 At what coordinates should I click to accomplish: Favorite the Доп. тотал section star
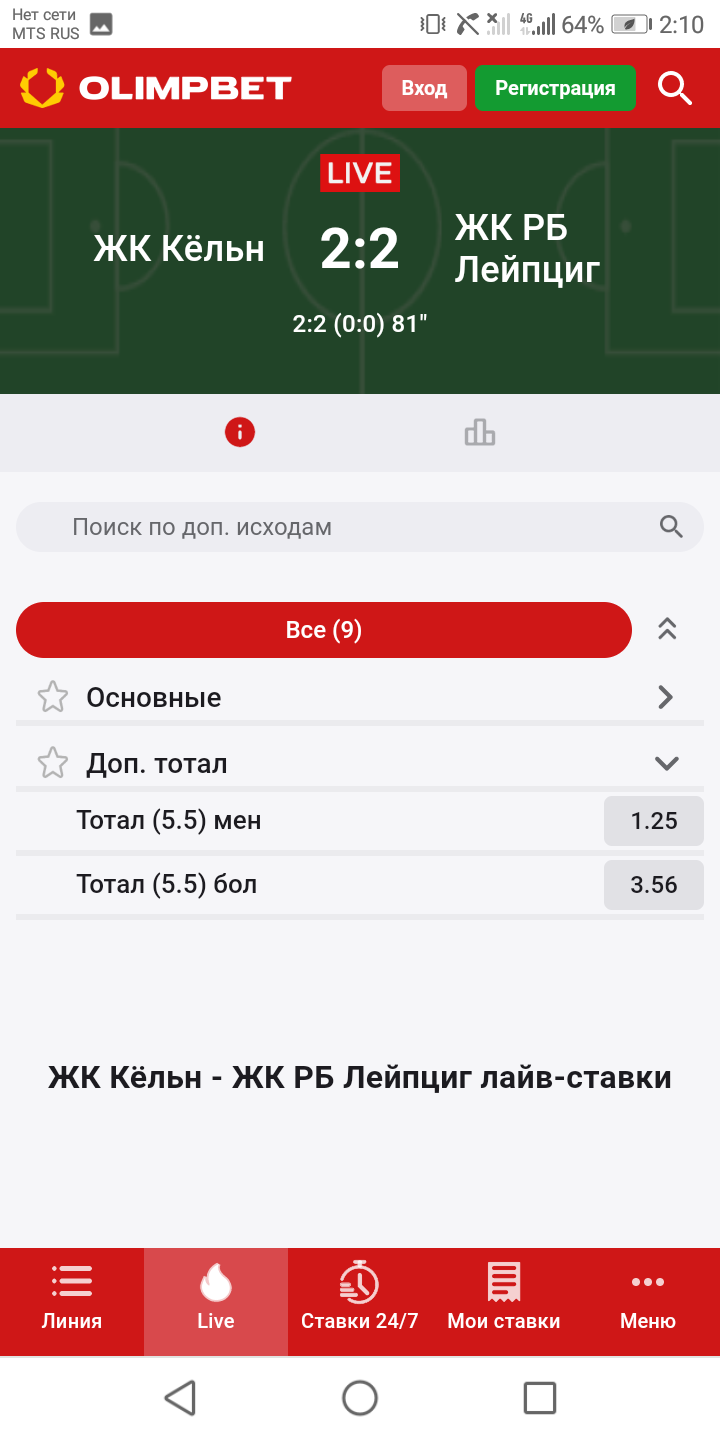pos(53,764)
